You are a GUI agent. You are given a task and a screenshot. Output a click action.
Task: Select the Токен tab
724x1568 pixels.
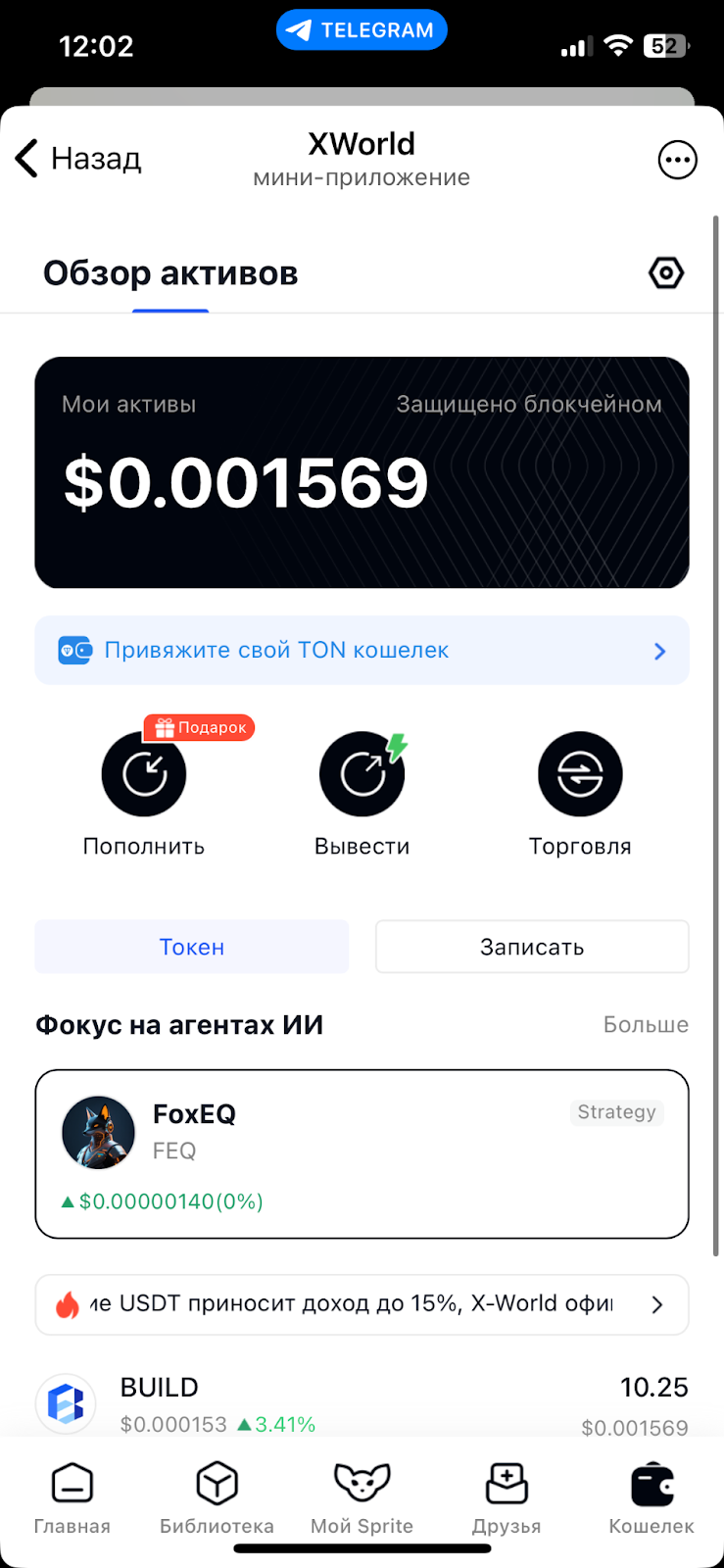pos(192,947)
